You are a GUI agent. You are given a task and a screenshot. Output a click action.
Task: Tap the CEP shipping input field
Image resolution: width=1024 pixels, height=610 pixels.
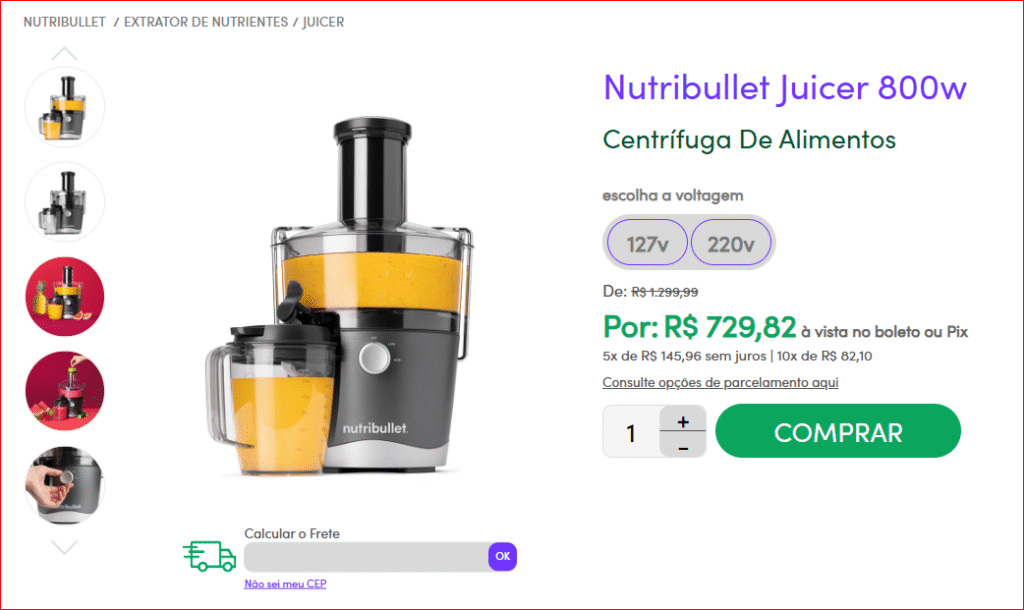(x=365, y=557)
